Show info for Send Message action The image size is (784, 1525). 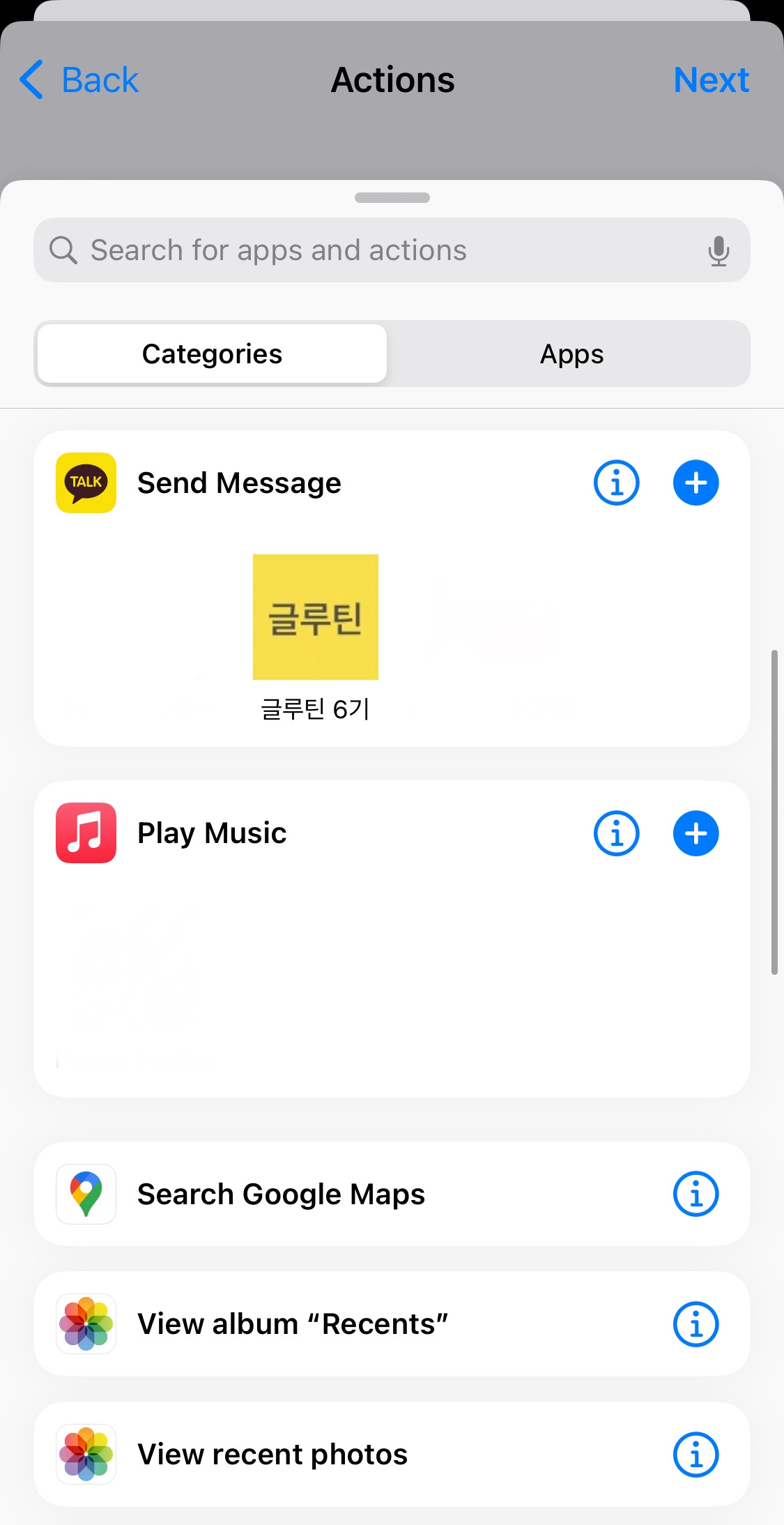(616, 483)
